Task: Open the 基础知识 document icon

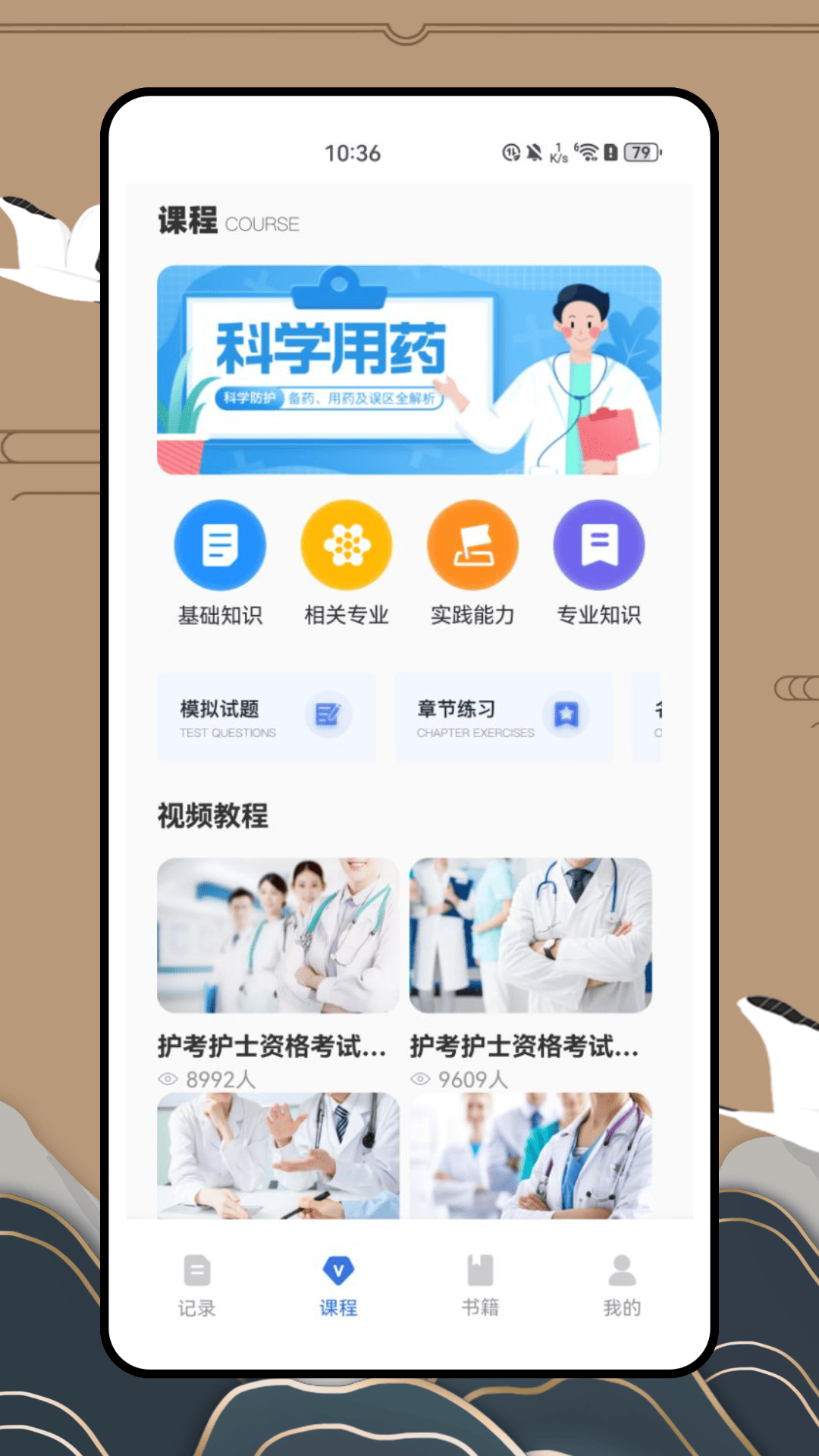Action: pyautogui.click(x=220, y=544)
